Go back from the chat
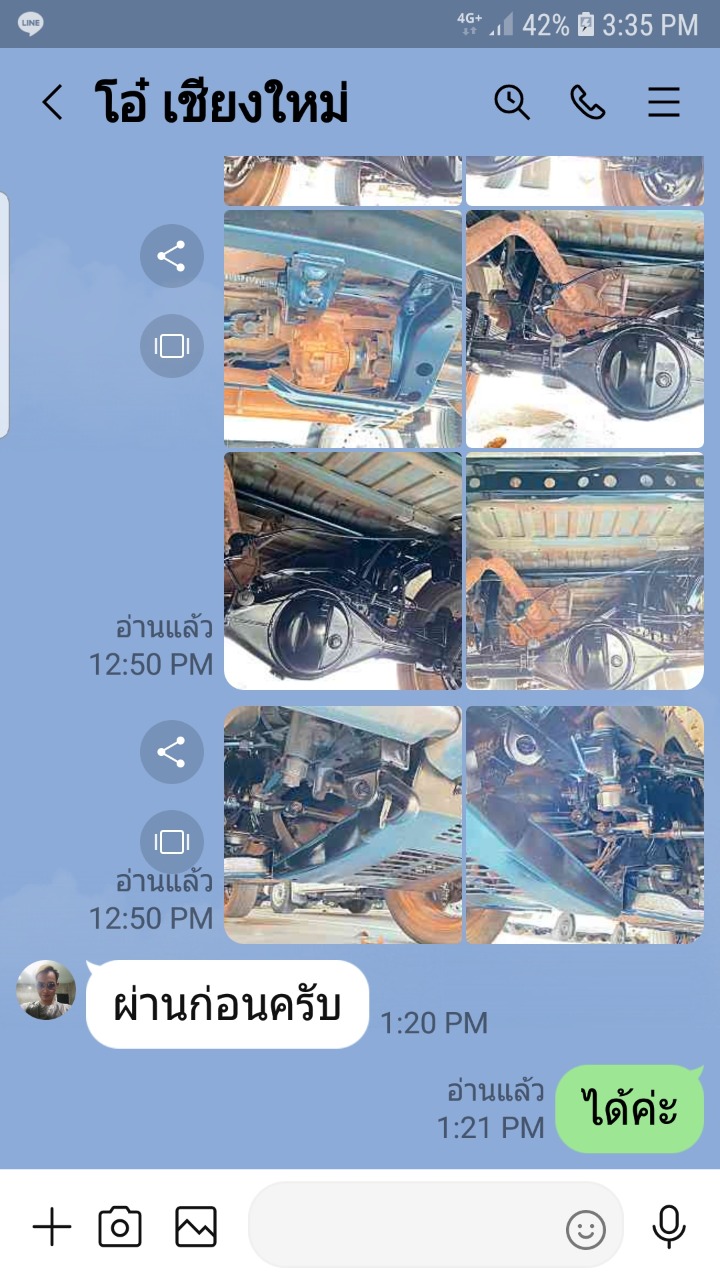Screen dimensions: 720x1280 [x=52, y=102]
